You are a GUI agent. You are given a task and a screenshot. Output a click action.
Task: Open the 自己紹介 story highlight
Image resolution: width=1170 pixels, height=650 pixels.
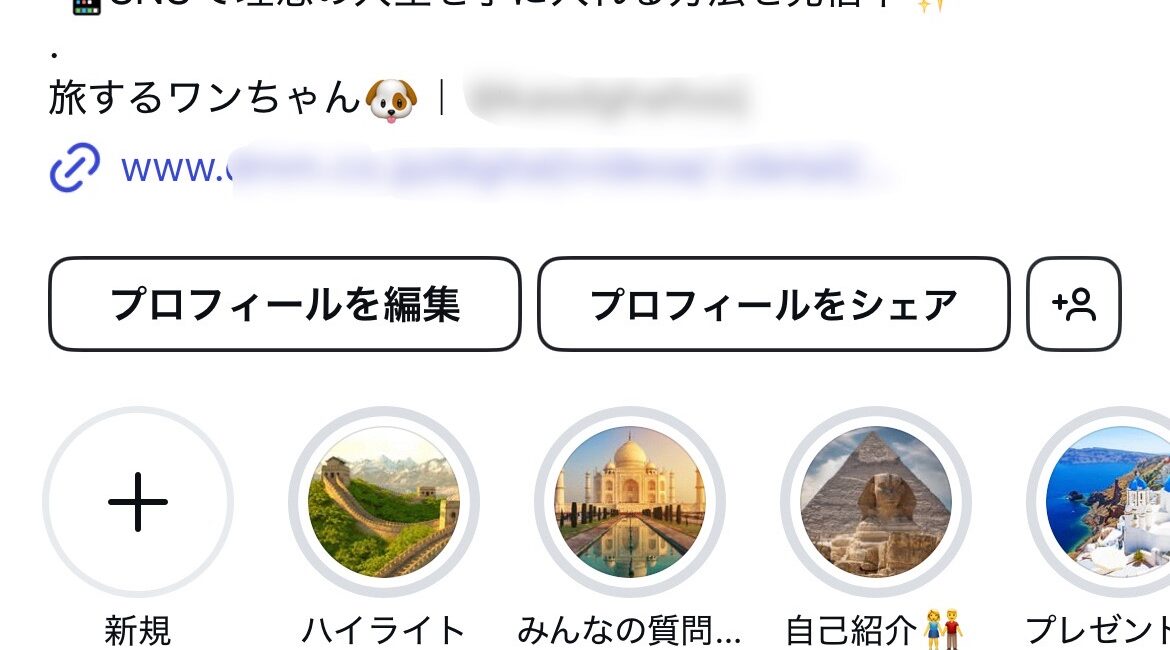[876, 502]
